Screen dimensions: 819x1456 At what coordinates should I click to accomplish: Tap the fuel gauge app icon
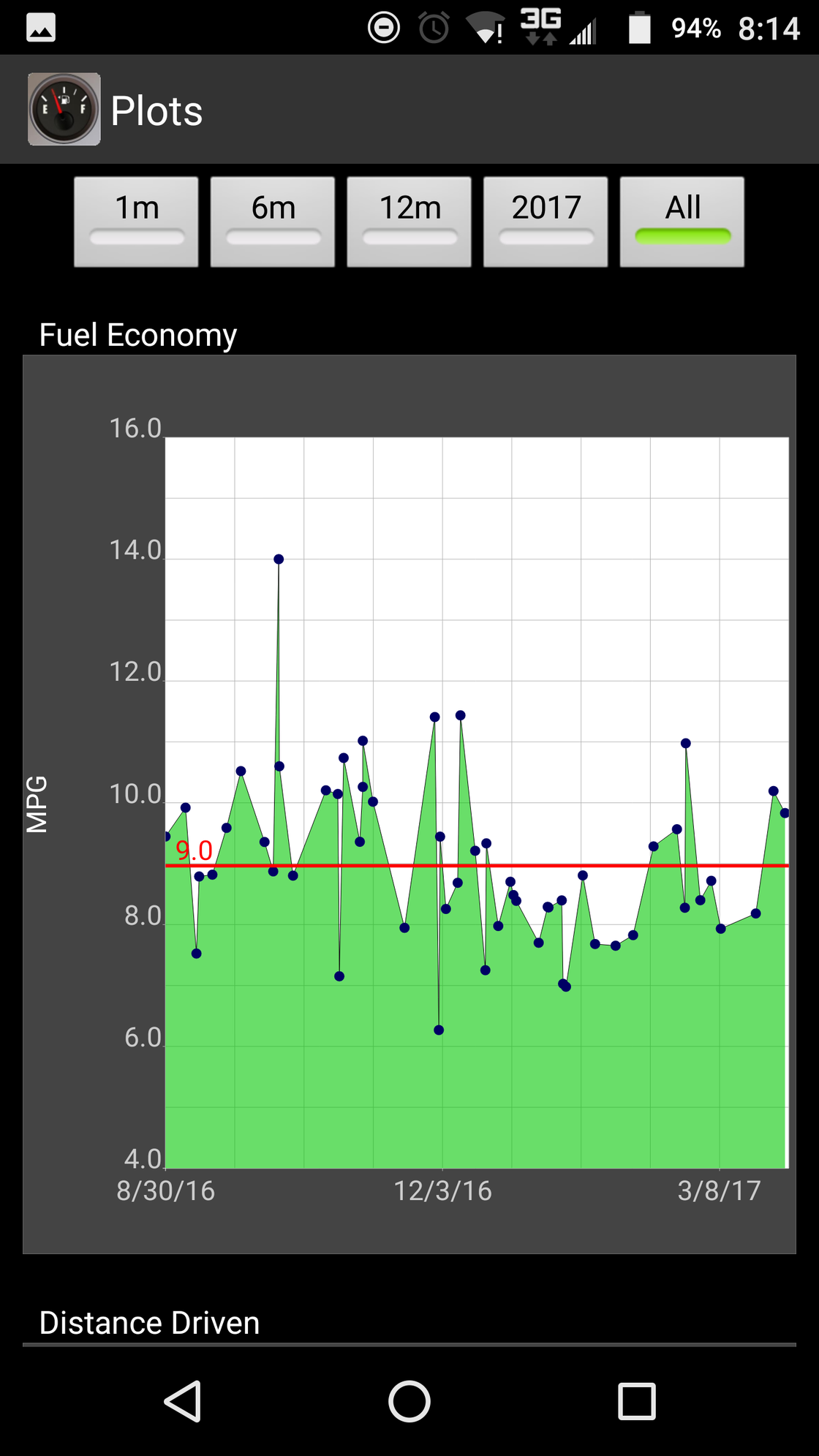coord(64,109)
